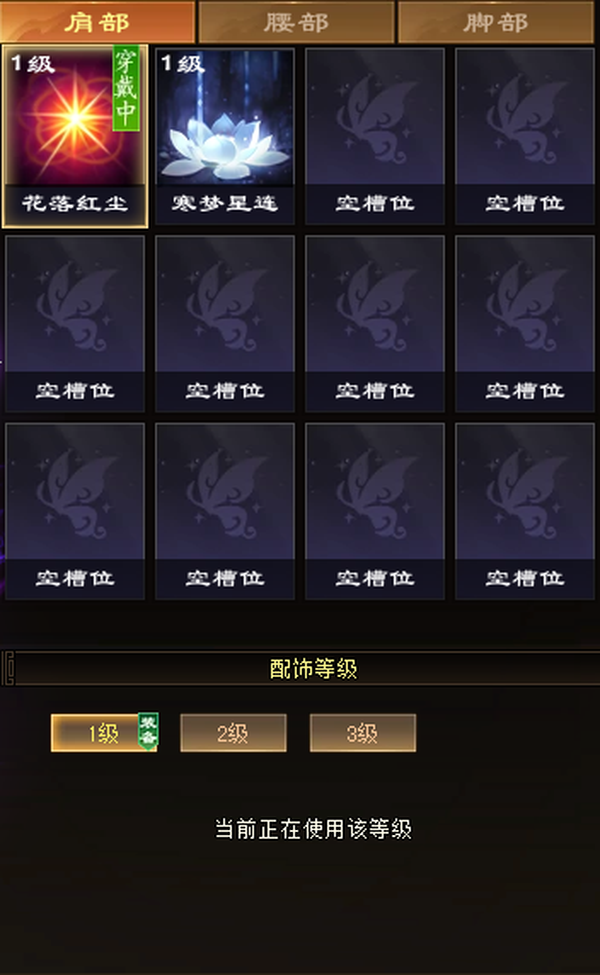Tap the 3级 level button

click(362, 733)
